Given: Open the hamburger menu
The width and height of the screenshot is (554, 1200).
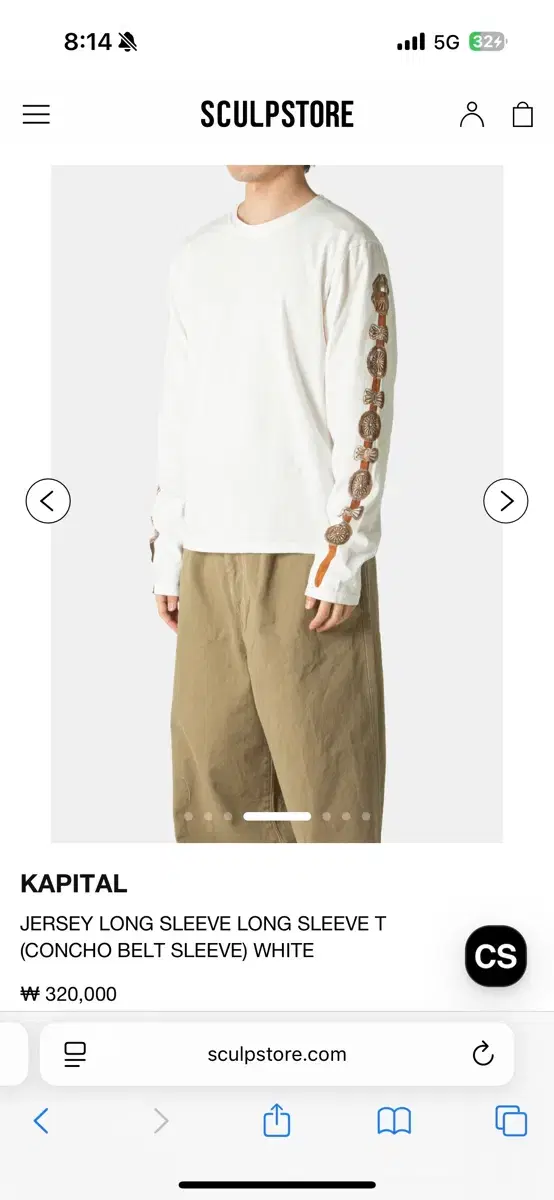Looking at the screenshot, I should [x=36, y=115].
